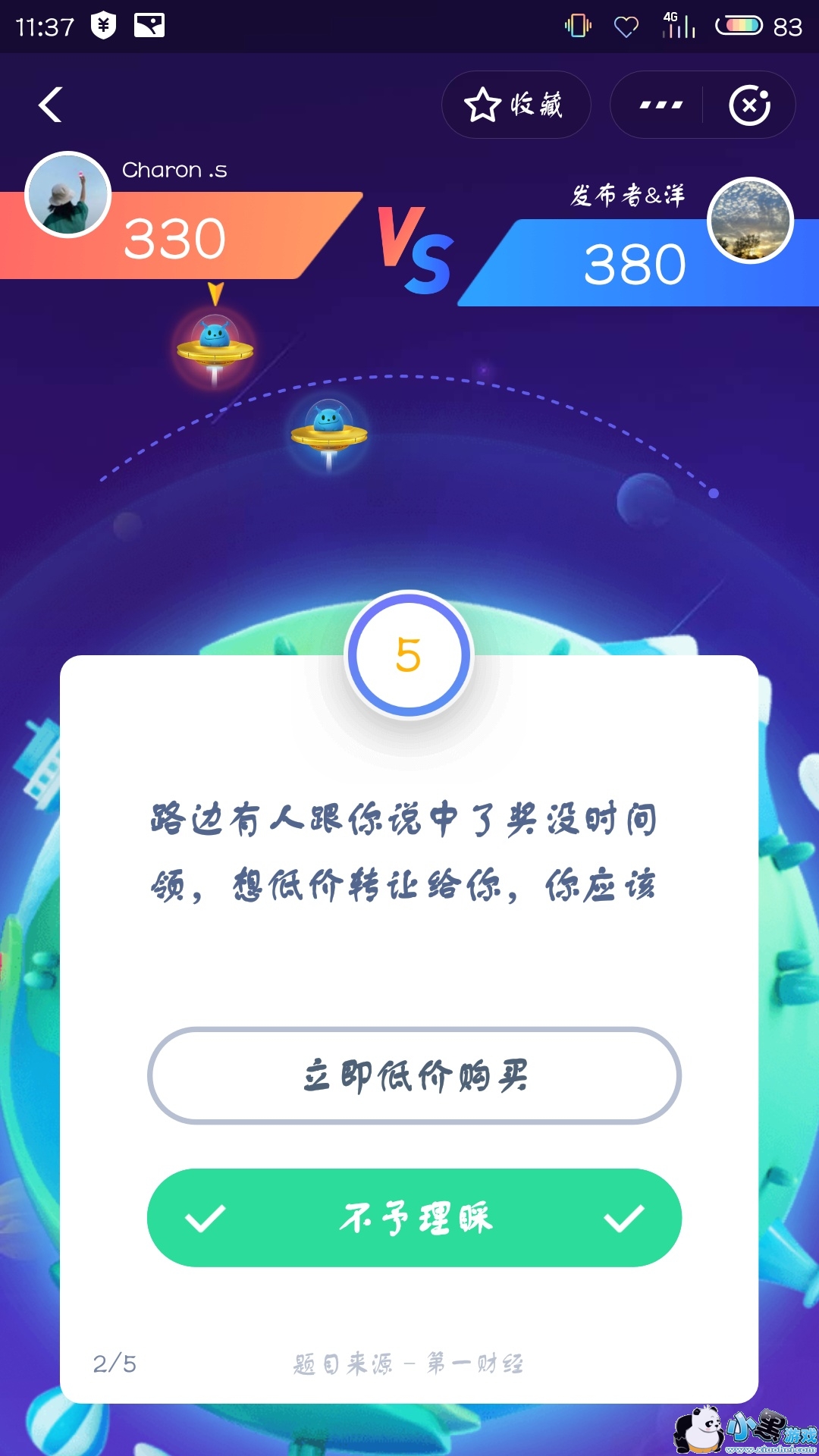Open the three-dot more menu
The width and height of the screenshot is (819, 1456).
(661, 105)
